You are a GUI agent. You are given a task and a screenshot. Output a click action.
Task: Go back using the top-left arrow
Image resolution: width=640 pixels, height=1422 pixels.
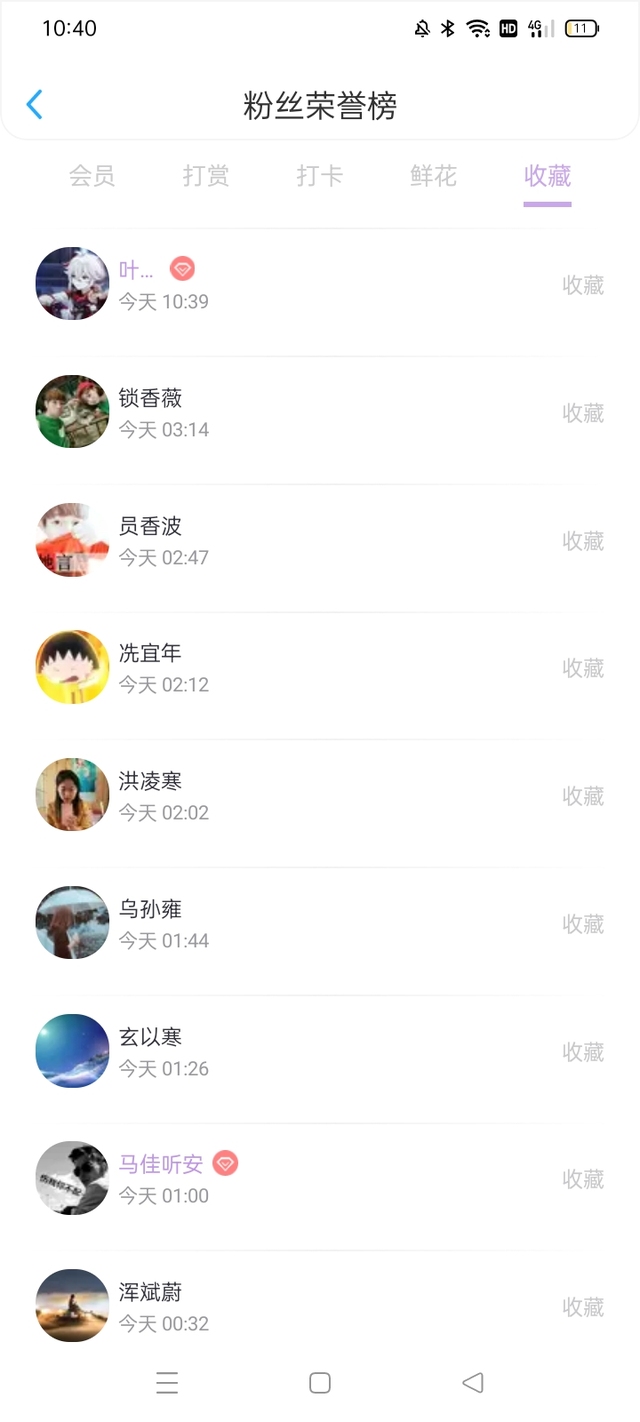(x=34, y=105)
